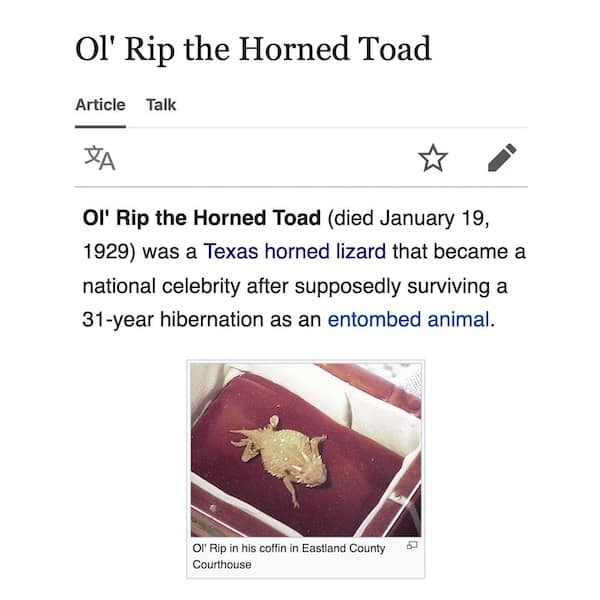Switch to the Talk tab
This screenshot has height=600, width=600.
pyautogui.click(x=160, y=104)
